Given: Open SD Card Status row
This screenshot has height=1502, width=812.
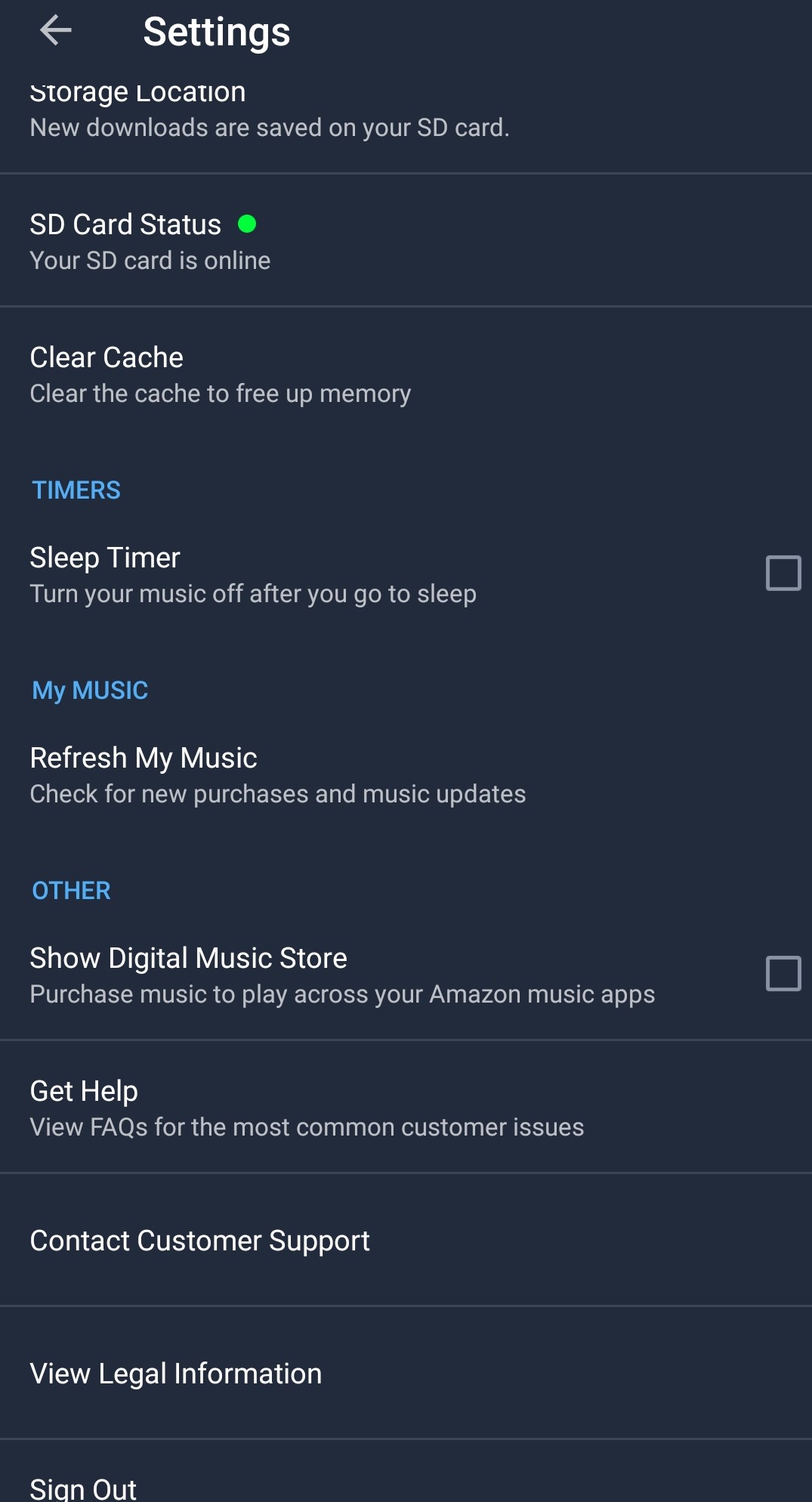Looking at the screenshot, I should pyautogui.click(x=151, y=241).
